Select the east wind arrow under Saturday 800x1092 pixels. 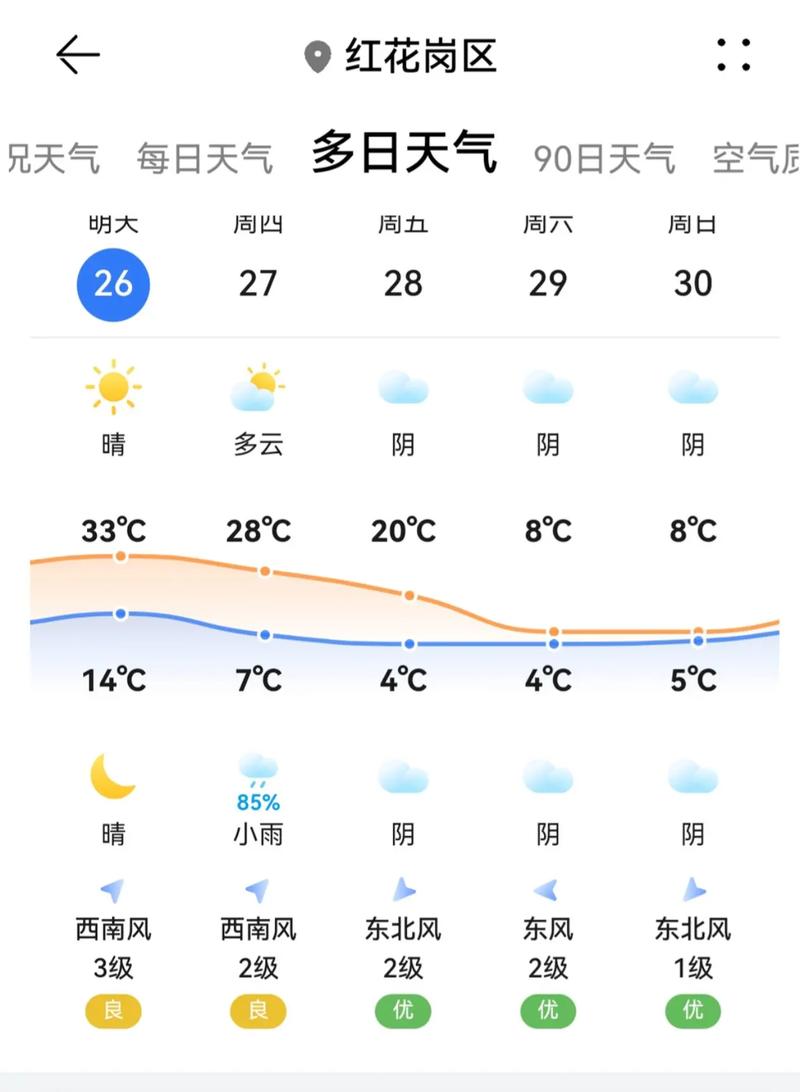pyautogui.click(x=547, y=890)
